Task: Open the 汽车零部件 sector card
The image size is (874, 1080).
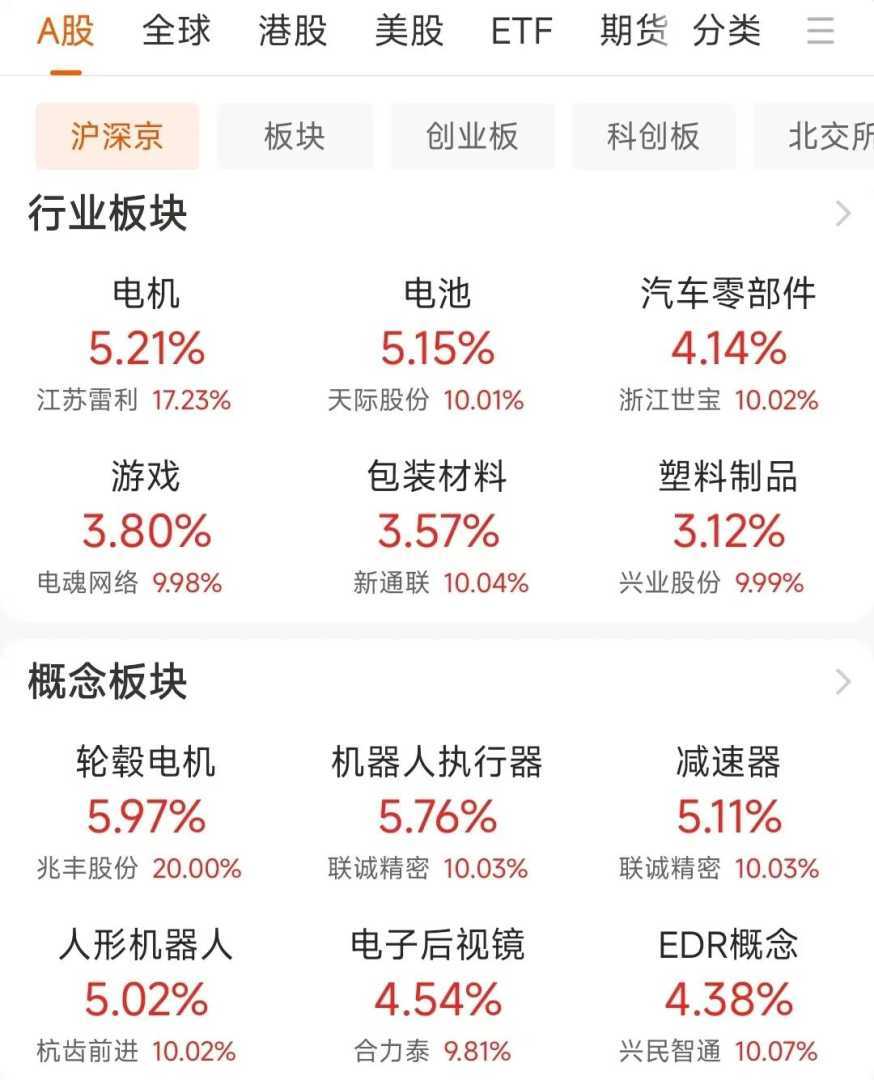Action: click(x=728, y=347)
